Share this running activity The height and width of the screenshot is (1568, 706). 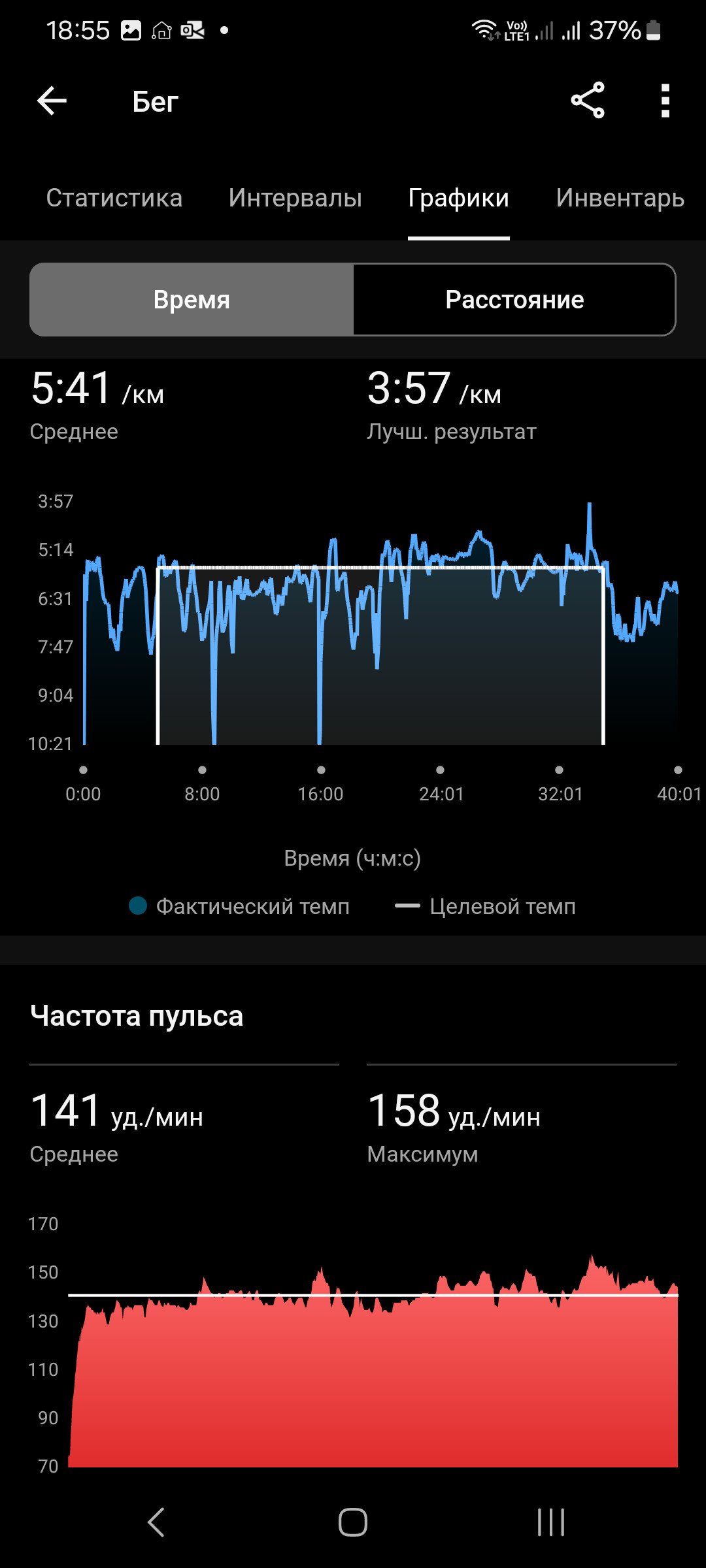point(588,101)
